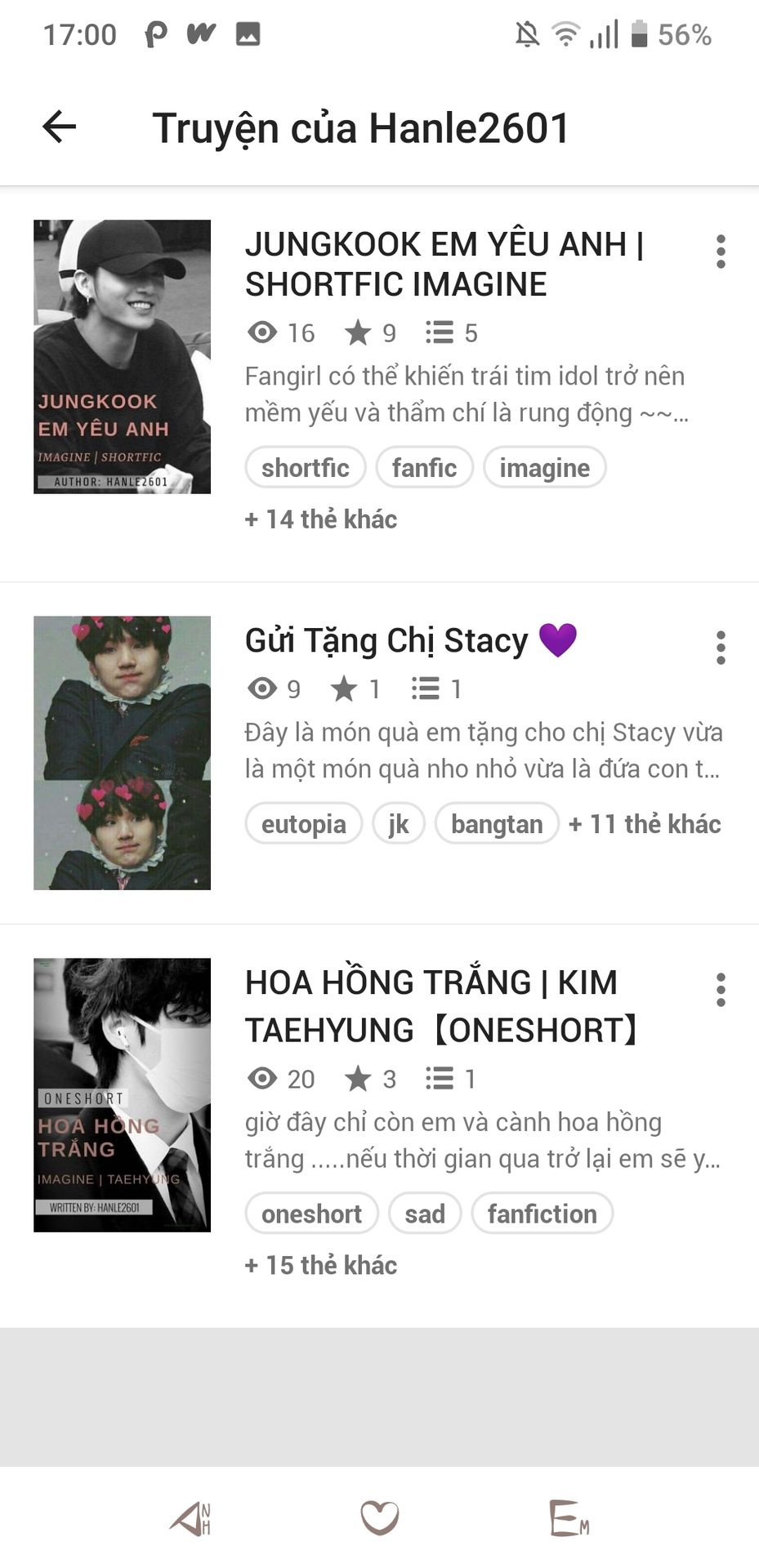Select the eutopia tag

(x=303, y=823)
